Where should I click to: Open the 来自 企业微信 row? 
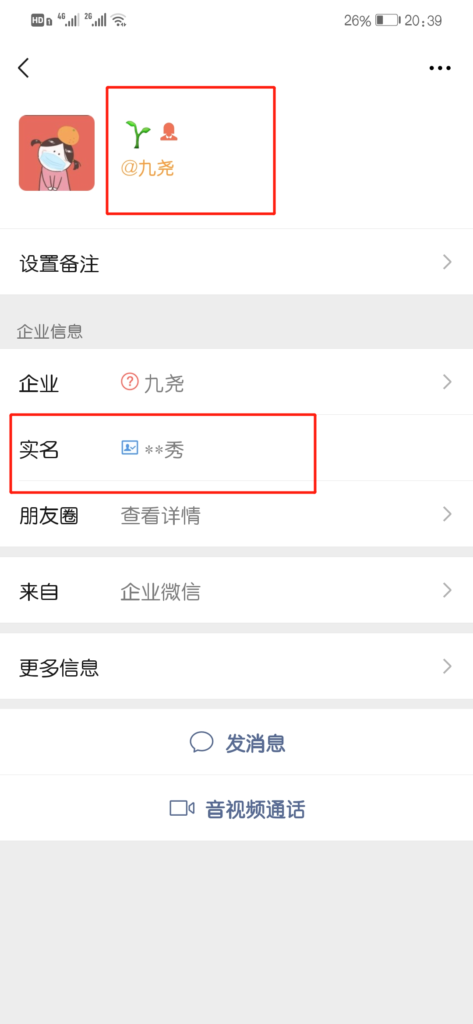click(x=236, y=591)
